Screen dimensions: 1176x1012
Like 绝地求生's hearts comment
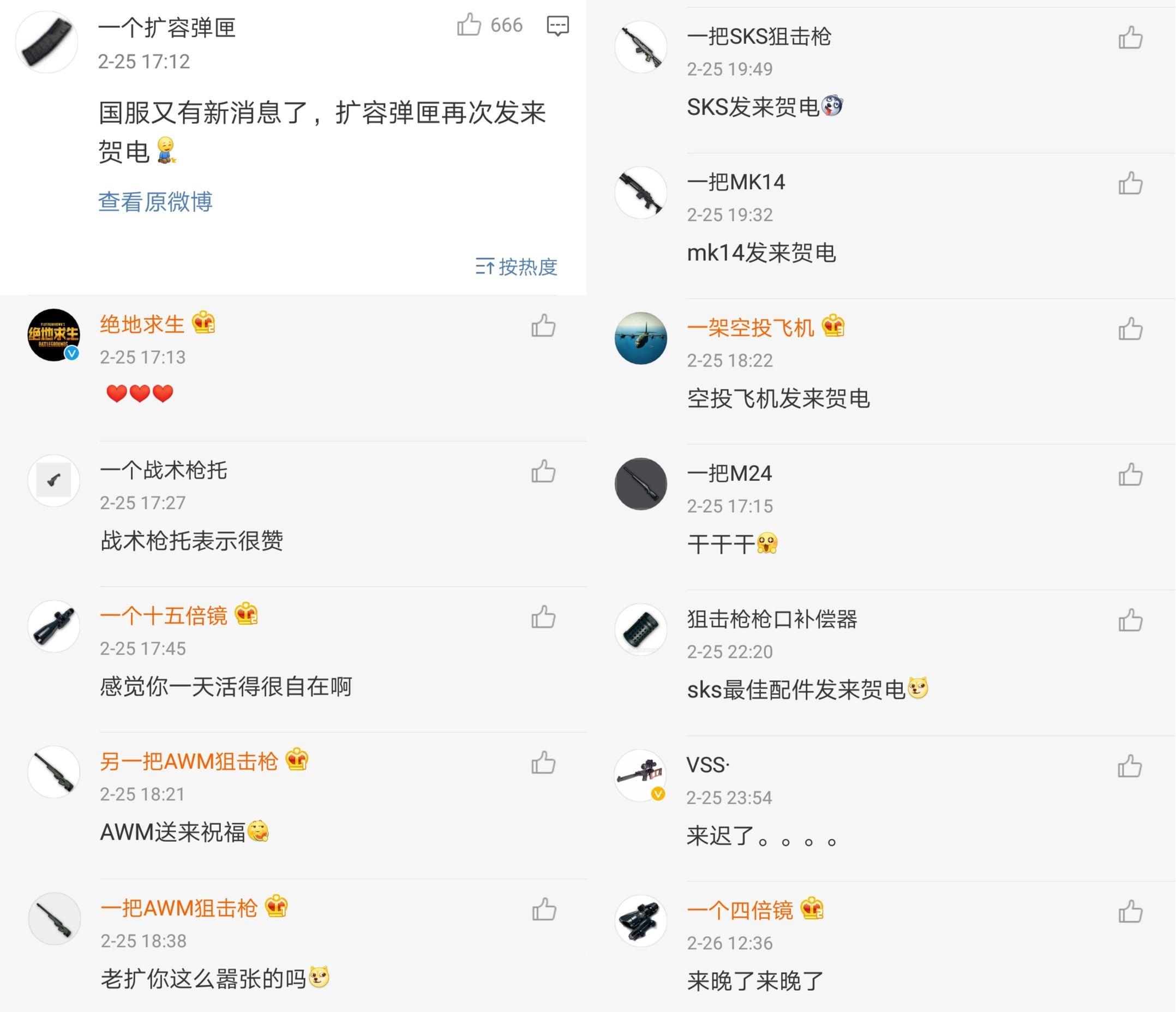coord(543,326)
